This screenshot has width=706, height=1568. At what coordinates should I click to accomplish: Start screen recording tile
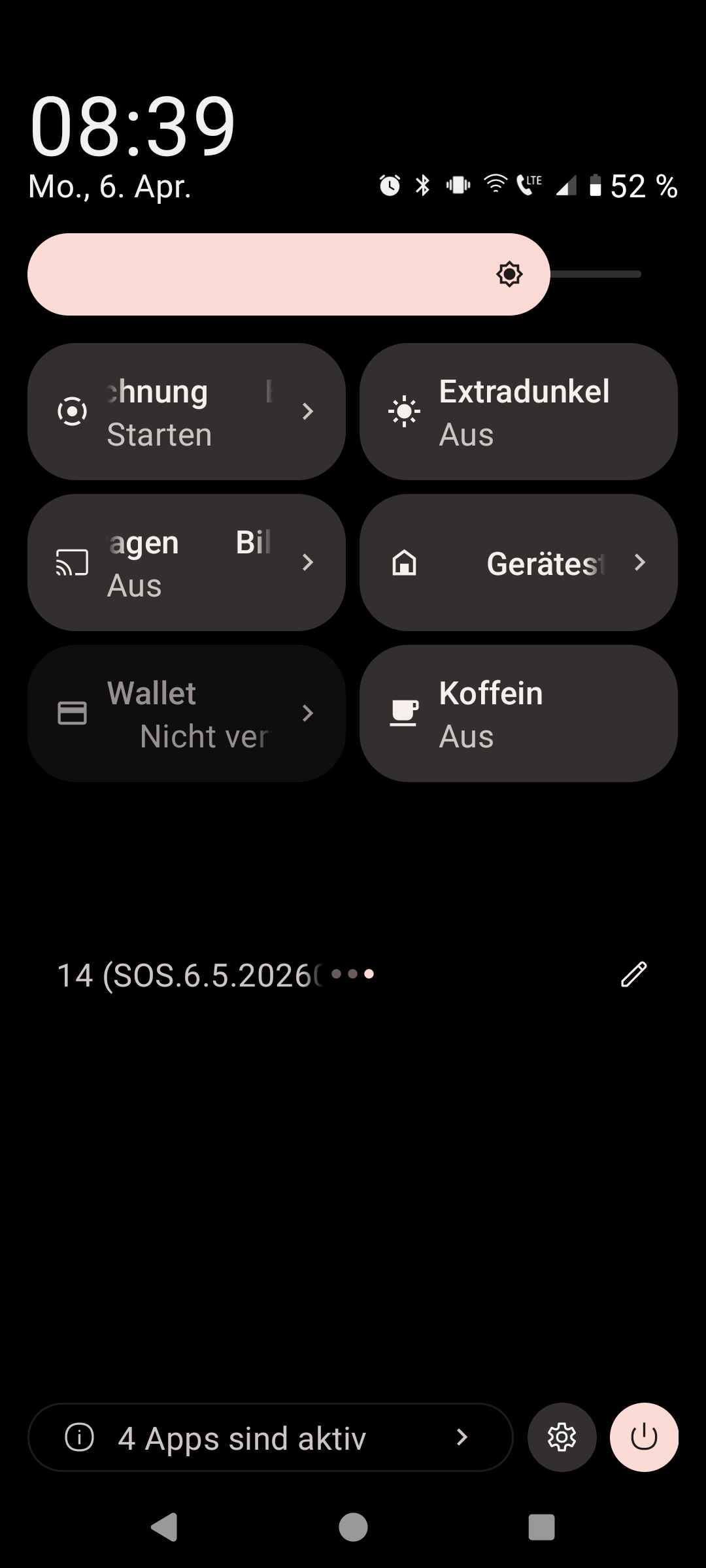pyautogui.click(x=186, y=412)
